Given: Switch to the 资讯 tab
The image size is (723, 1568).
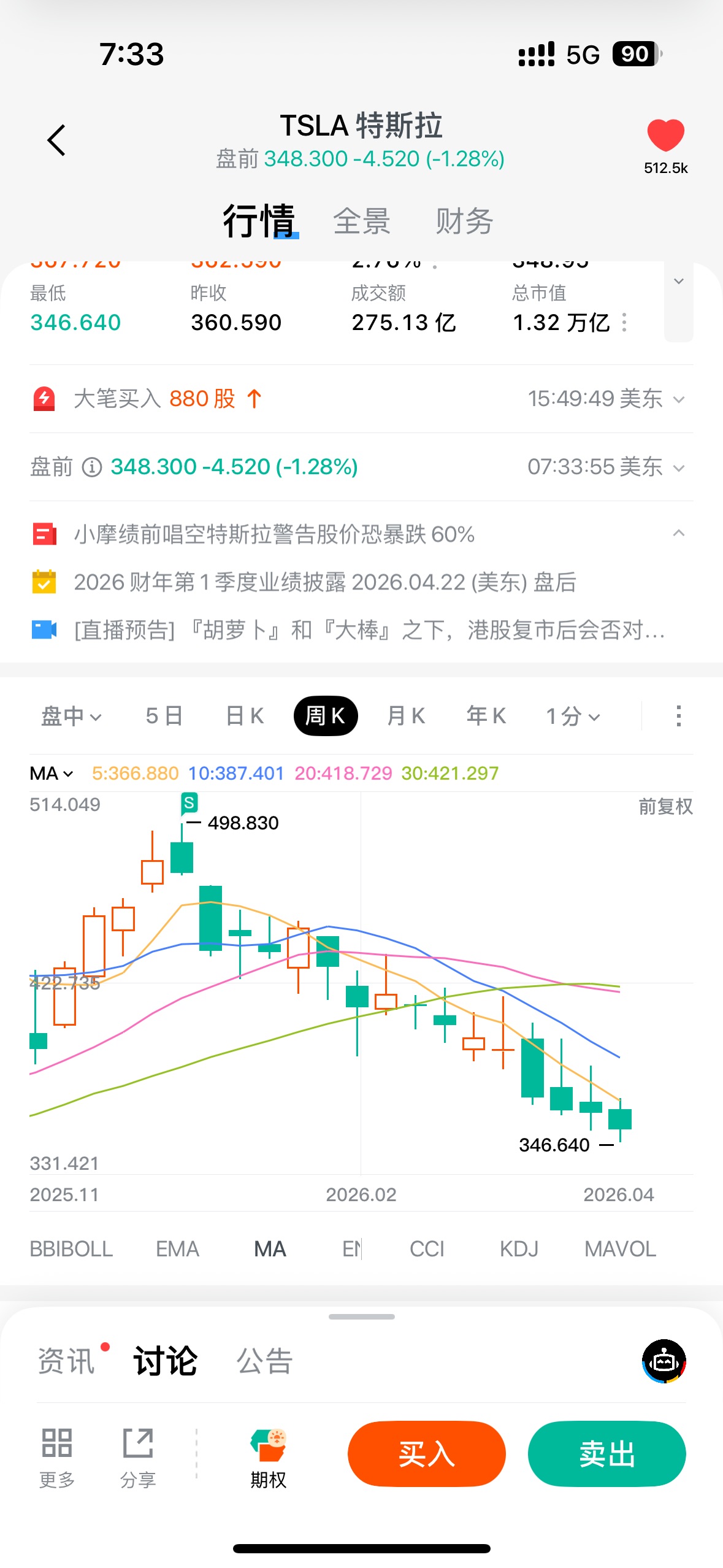Looking at the screenshot, I should tap(66, 1361).
